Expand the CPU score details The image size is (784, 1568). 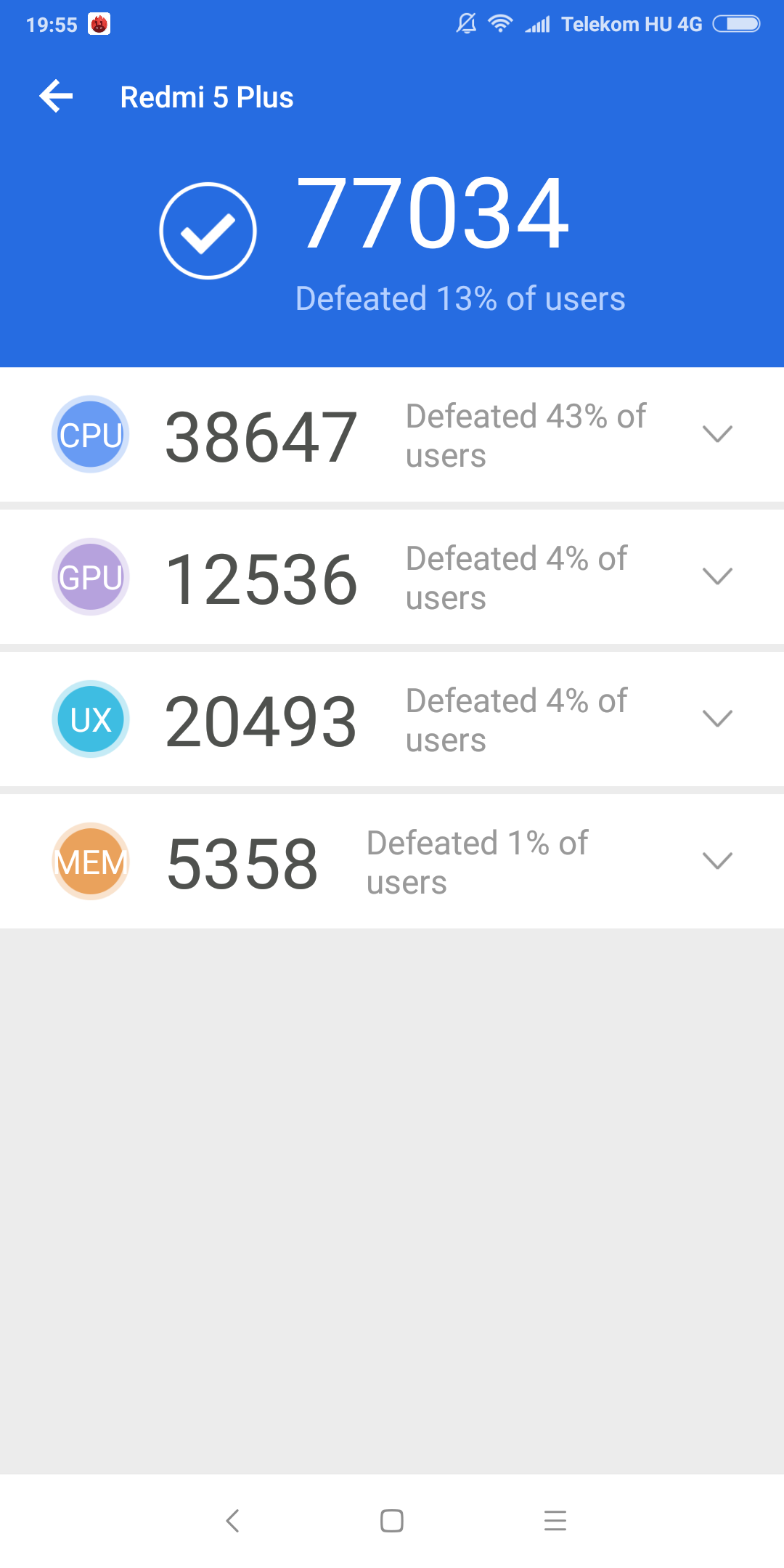(x=717, y=434)
